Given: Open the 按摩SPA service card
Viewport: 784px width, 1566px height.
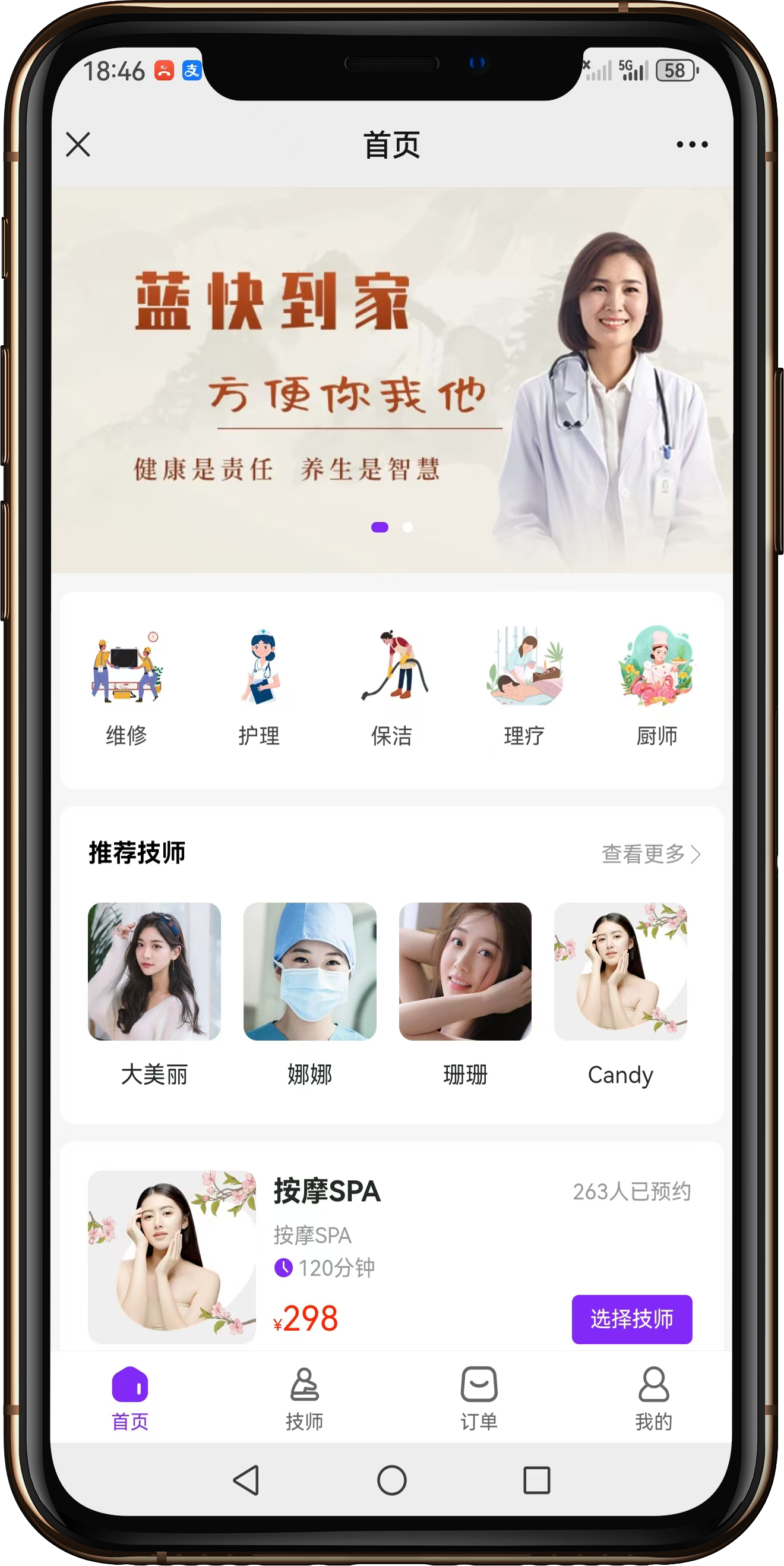Looking at the screenshot, I should click(392, 1256).
